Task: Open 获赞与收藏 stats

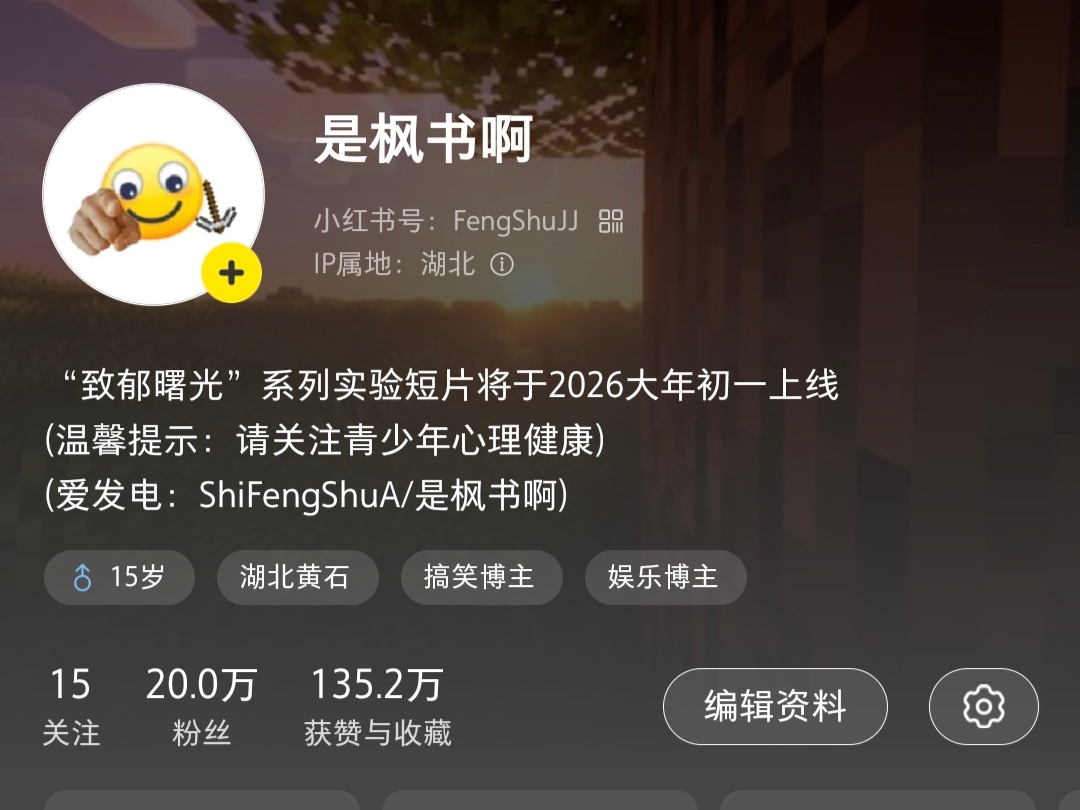Action: point(377,707)
